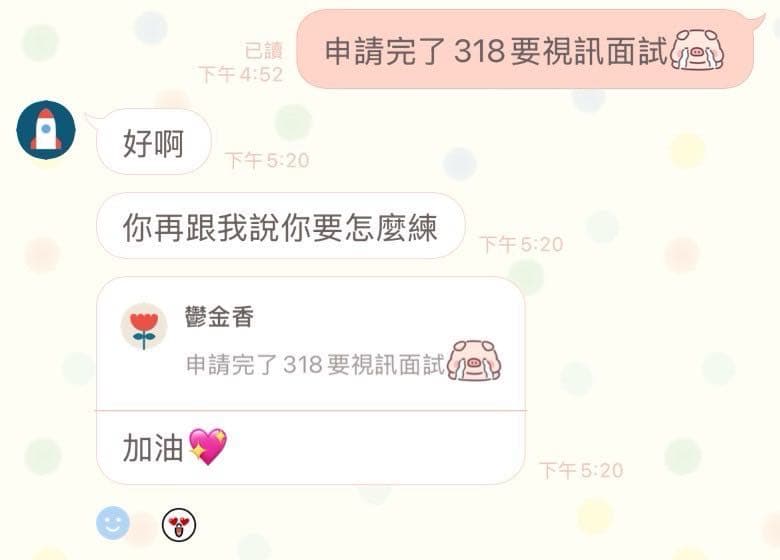This screenshot has width=780, height=560.
Task: Jump to the quoted 鬱金香 message
Action: pos(310,345)
